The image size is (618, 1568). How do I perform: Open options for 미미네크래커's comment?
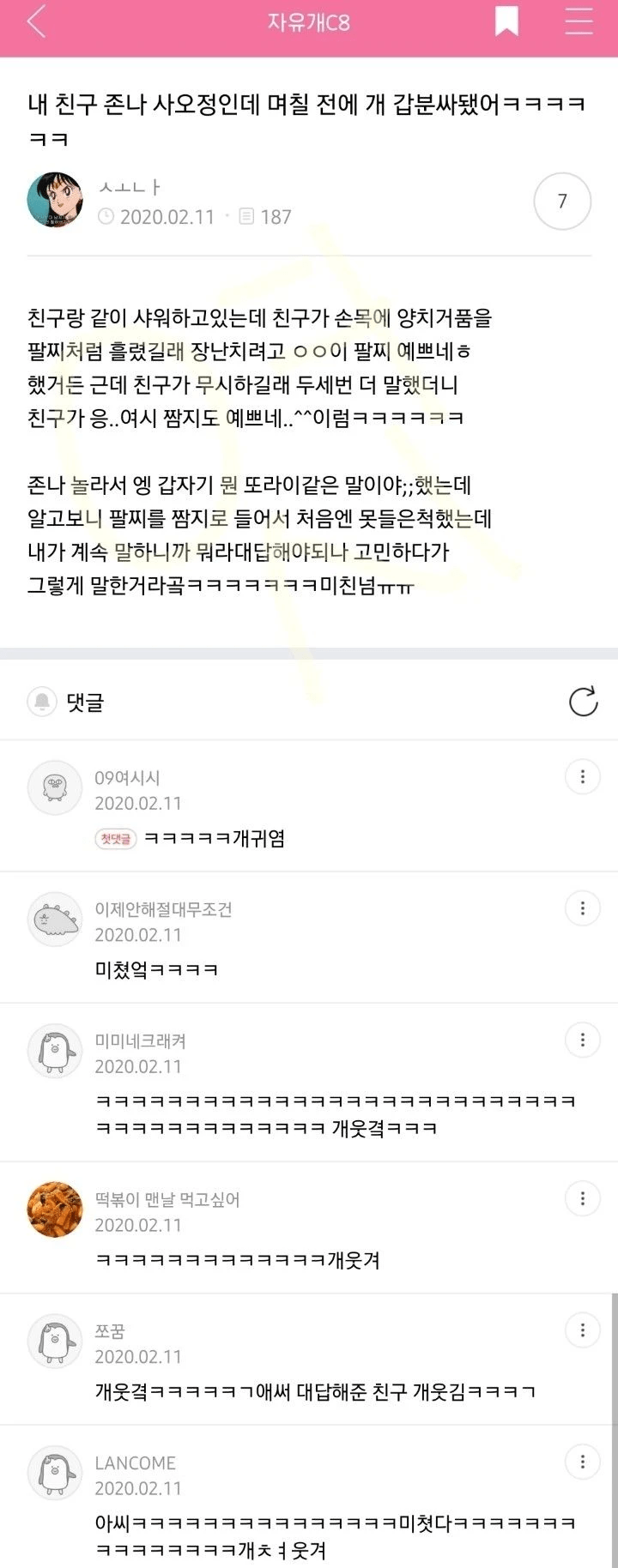[x=583, y=1040]
